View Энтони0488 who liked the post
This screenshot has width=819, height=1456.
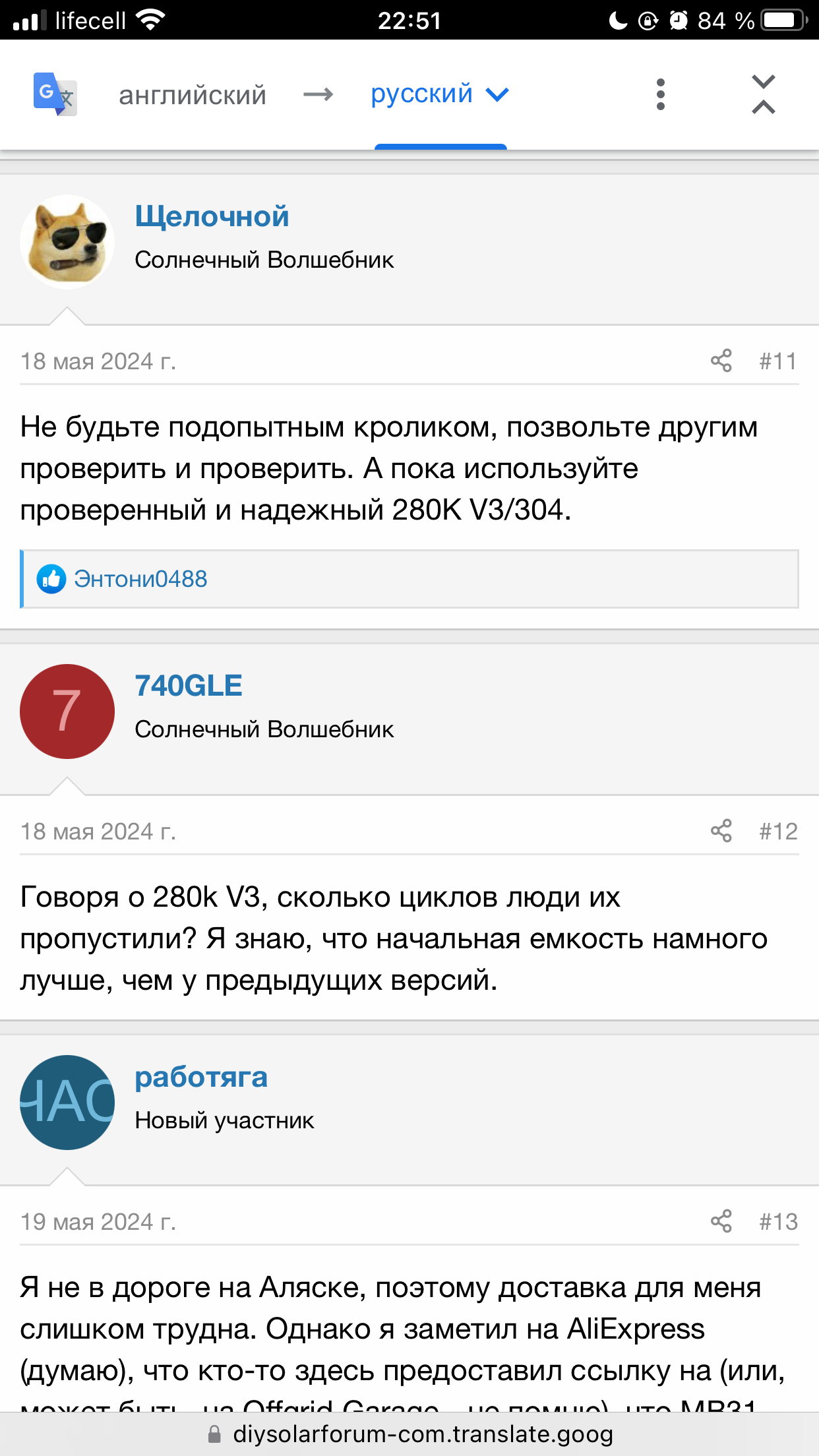[x=140, y=579]
